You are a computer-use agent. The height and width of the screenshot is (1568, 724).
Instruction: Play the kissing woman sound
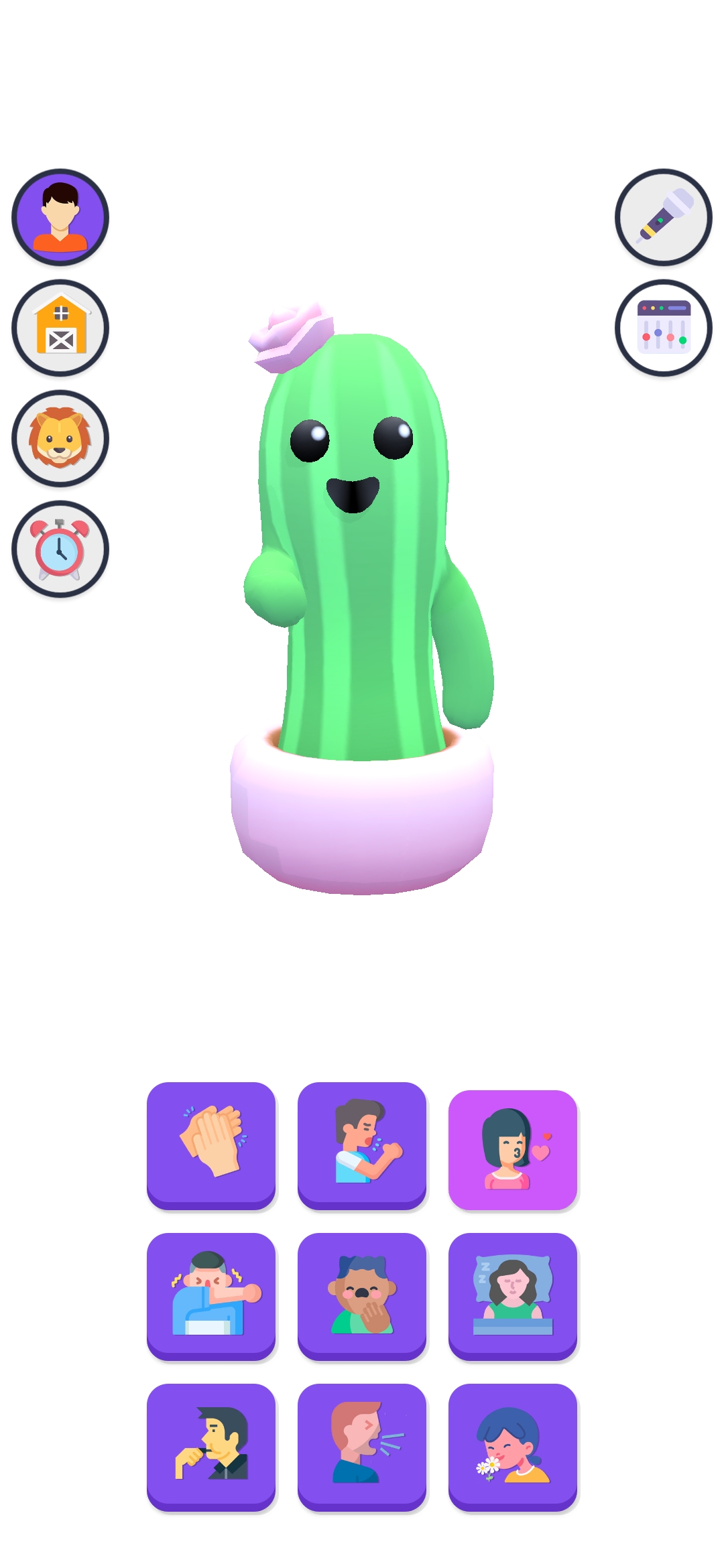[x=513, y=1149]
